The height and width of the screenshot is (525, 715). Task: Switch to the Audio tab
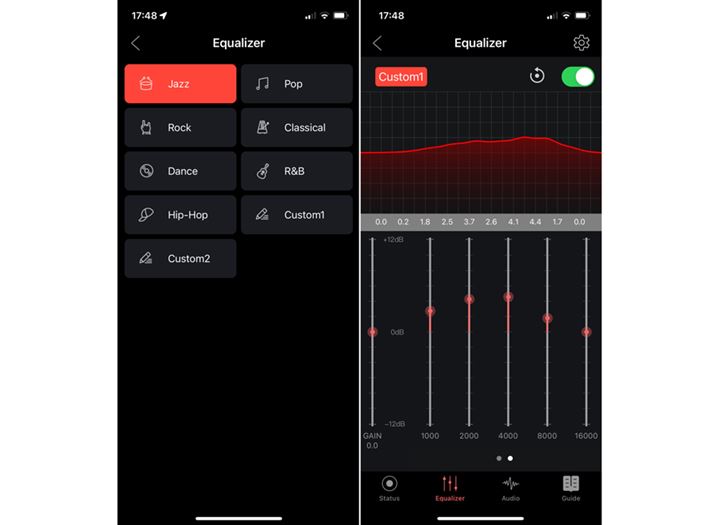pos(510,488)
